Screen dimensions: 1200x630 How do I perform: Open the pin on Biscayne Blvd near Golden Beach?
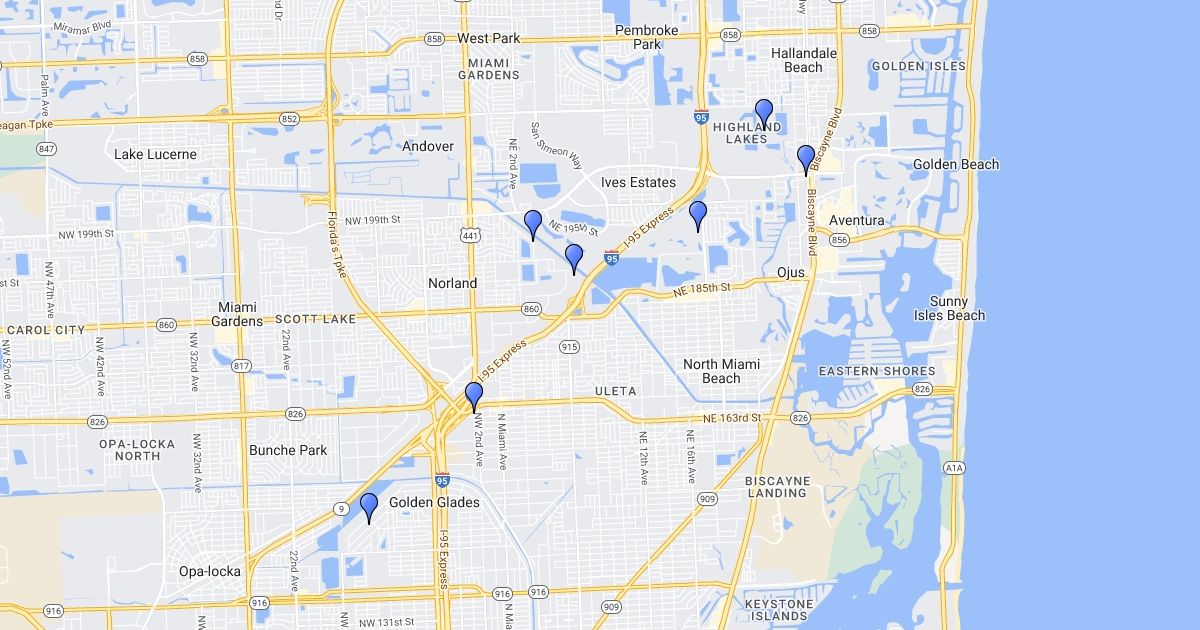point(806,161)
